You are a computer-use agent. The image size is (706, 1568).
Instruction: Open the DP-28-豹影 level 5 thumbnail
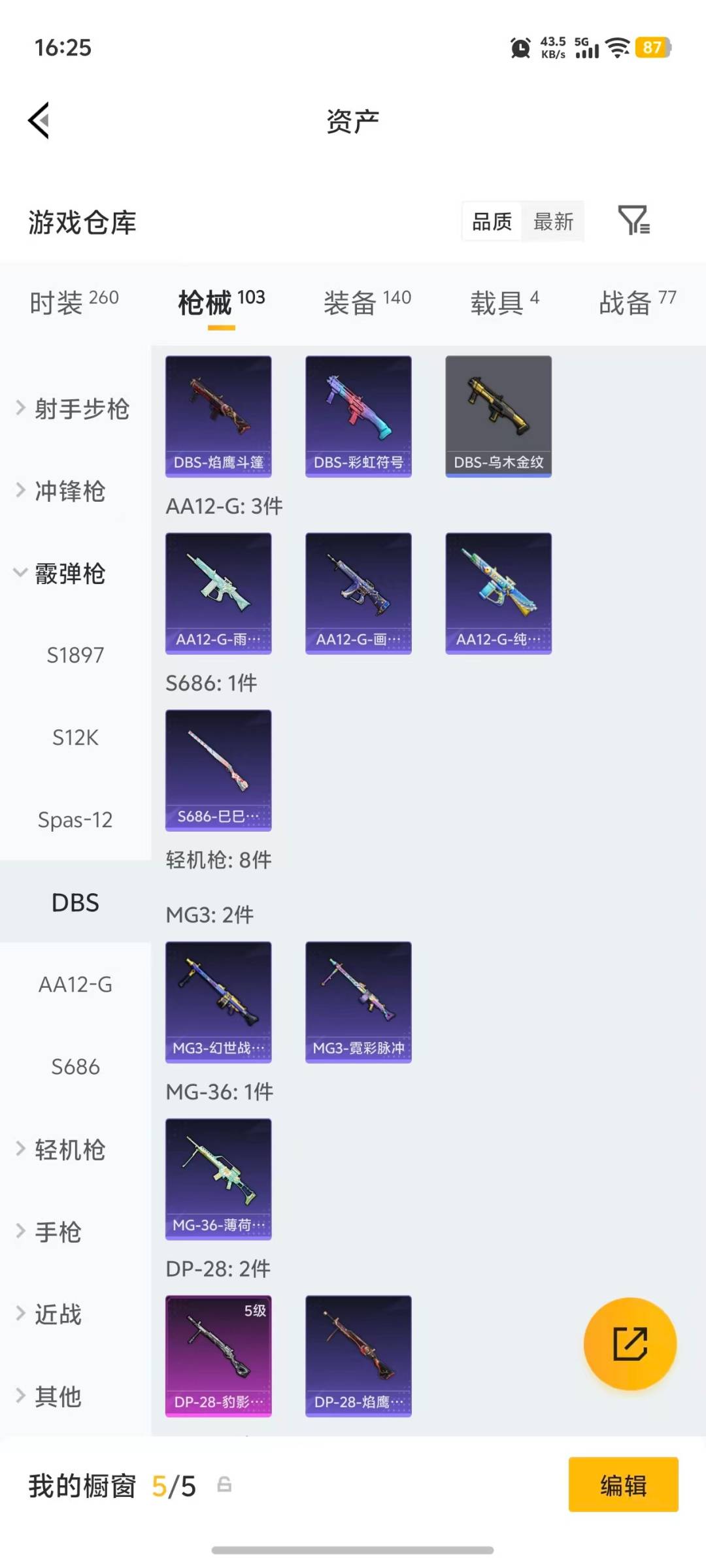click(218, 1356)
